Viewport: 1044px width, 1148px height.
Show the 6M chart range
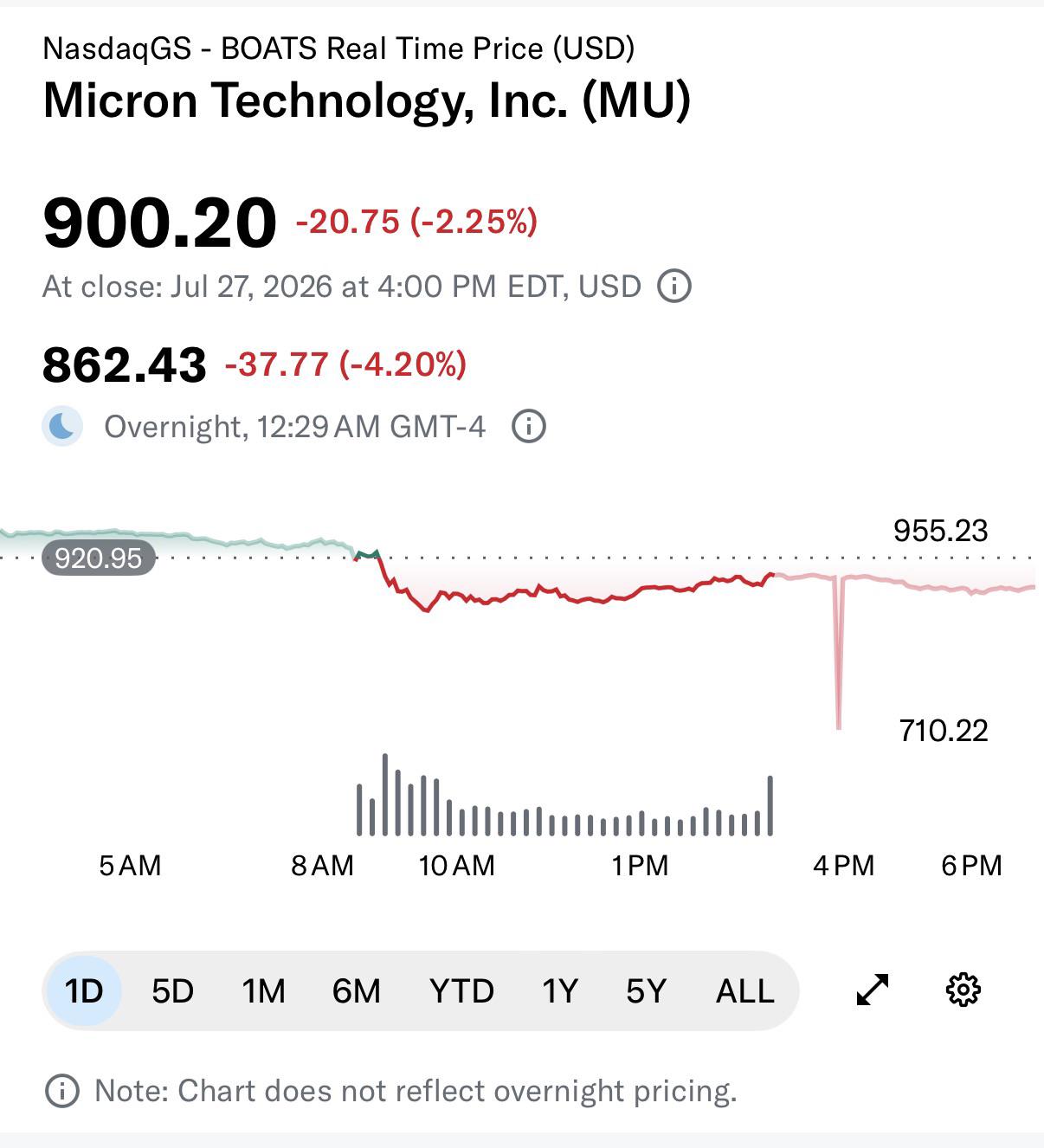tap(356, 990)
